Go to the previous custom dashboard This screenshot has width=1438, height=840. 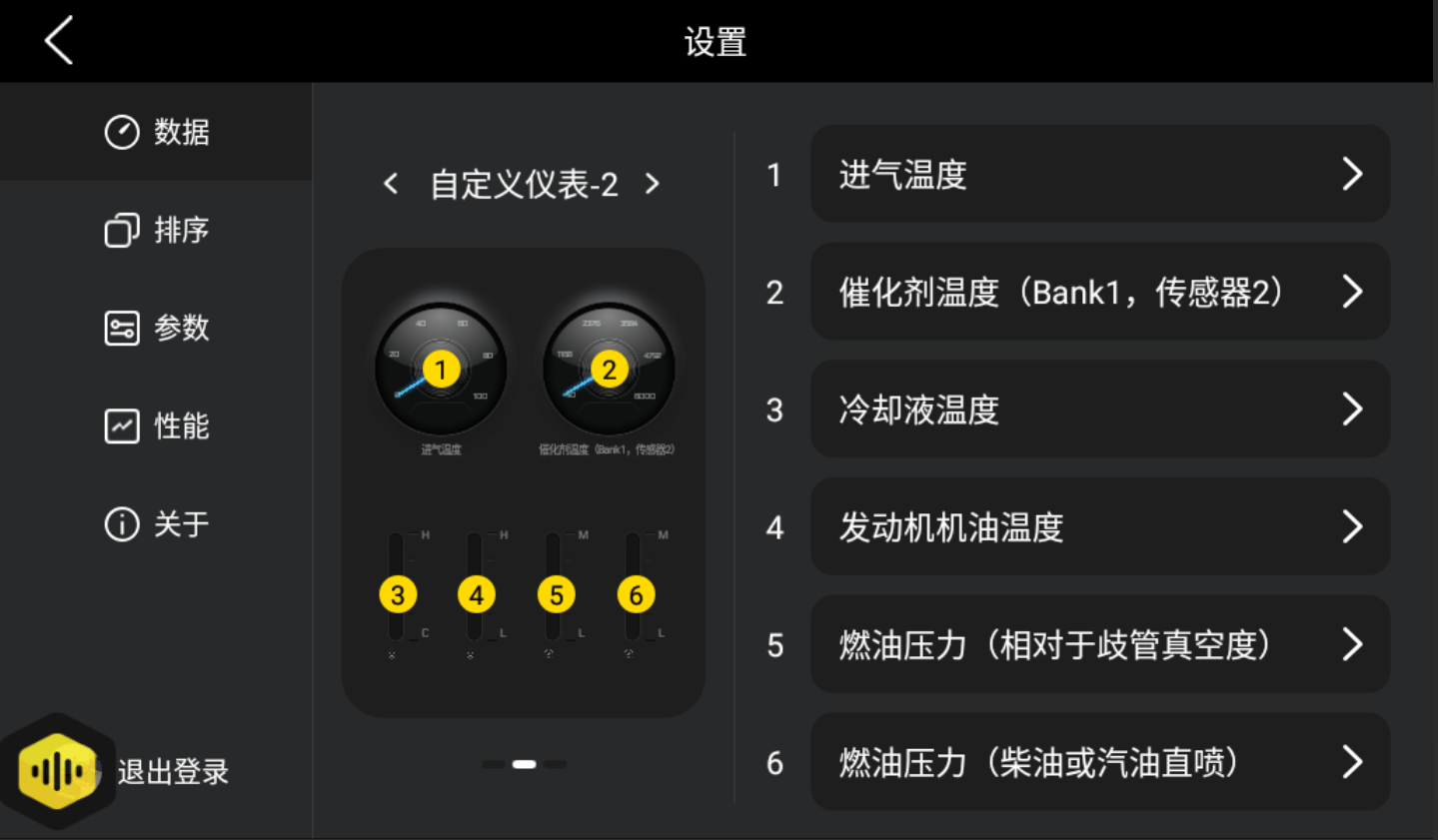coord(391,184)
